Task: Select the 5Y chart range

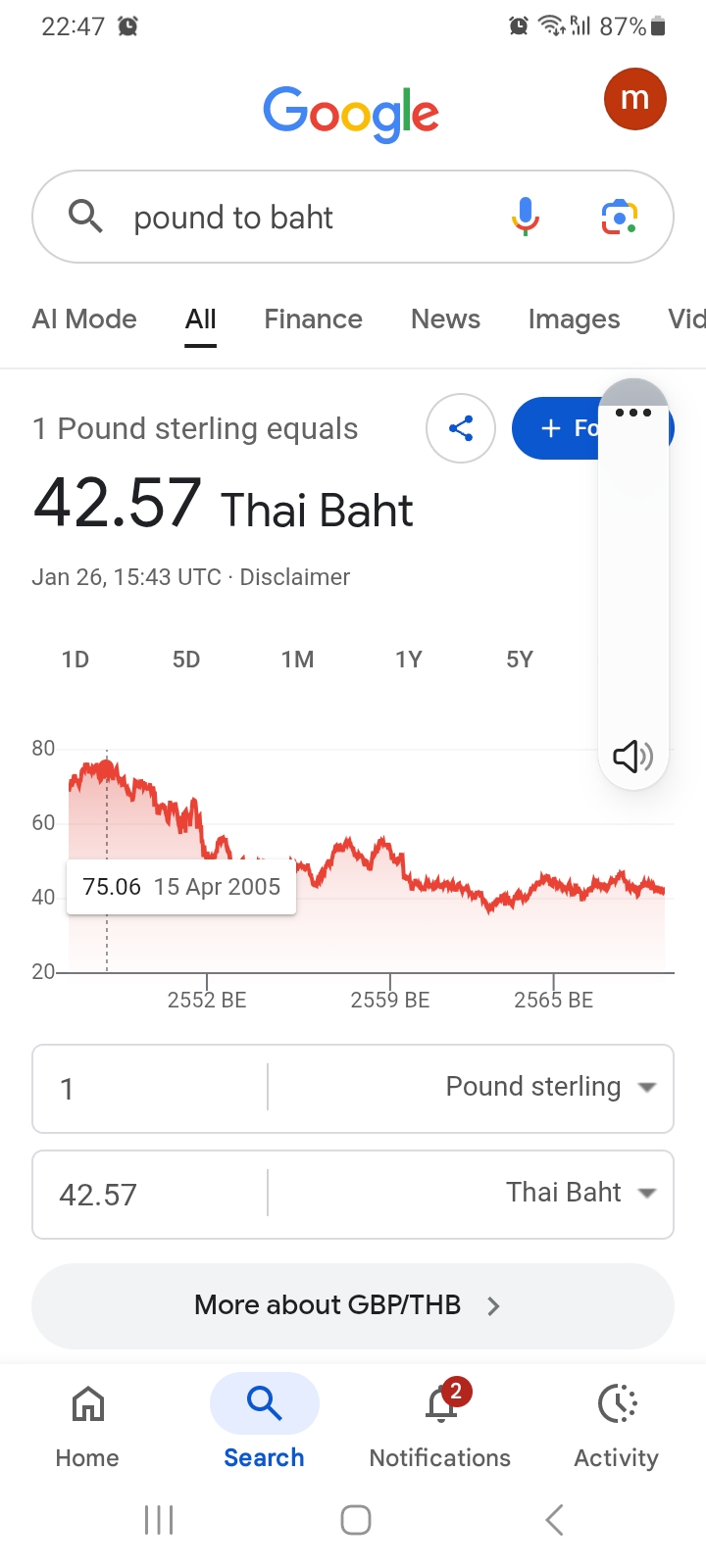Action: (x=520, y=660)
